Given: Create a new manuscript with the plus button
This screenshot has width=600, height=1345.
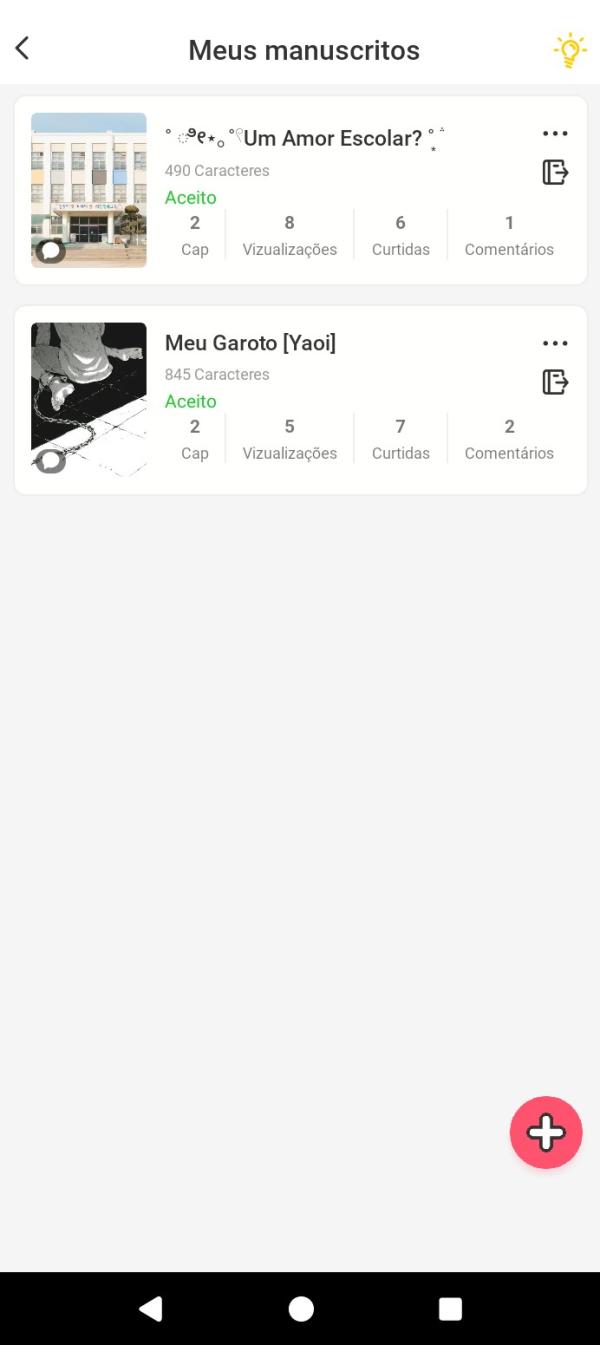Looking at the screenshot, I should pos(546,1132).
